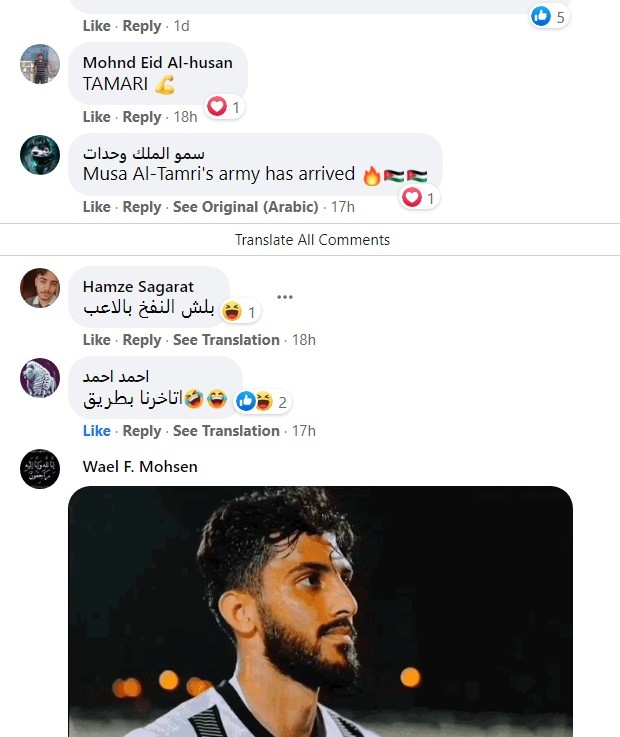Open Hamze Sagarat's profile name
This screenshot has width=620, height=737.
[x=138, y=287]
